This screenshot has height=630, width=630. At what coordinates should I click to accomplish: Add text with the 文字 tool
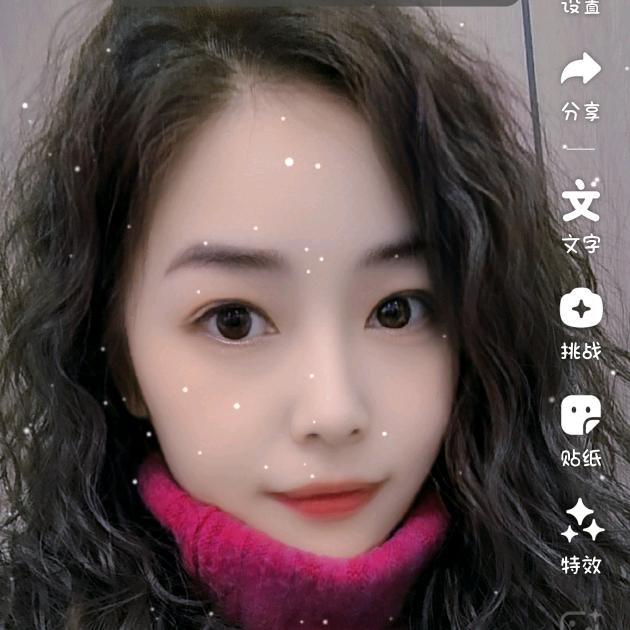pos(581,214)
